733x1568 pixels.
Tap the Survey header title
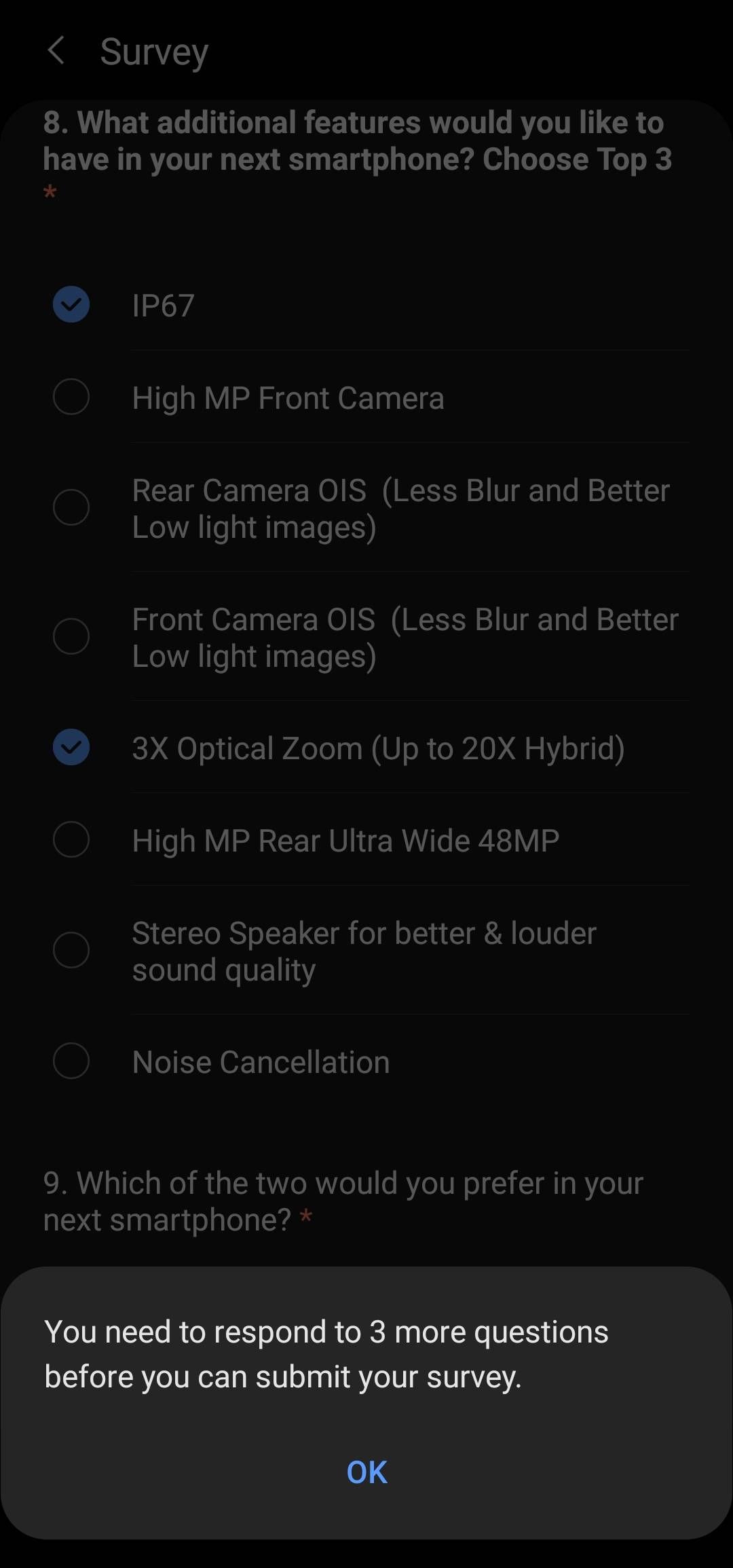tap(154, 51)
